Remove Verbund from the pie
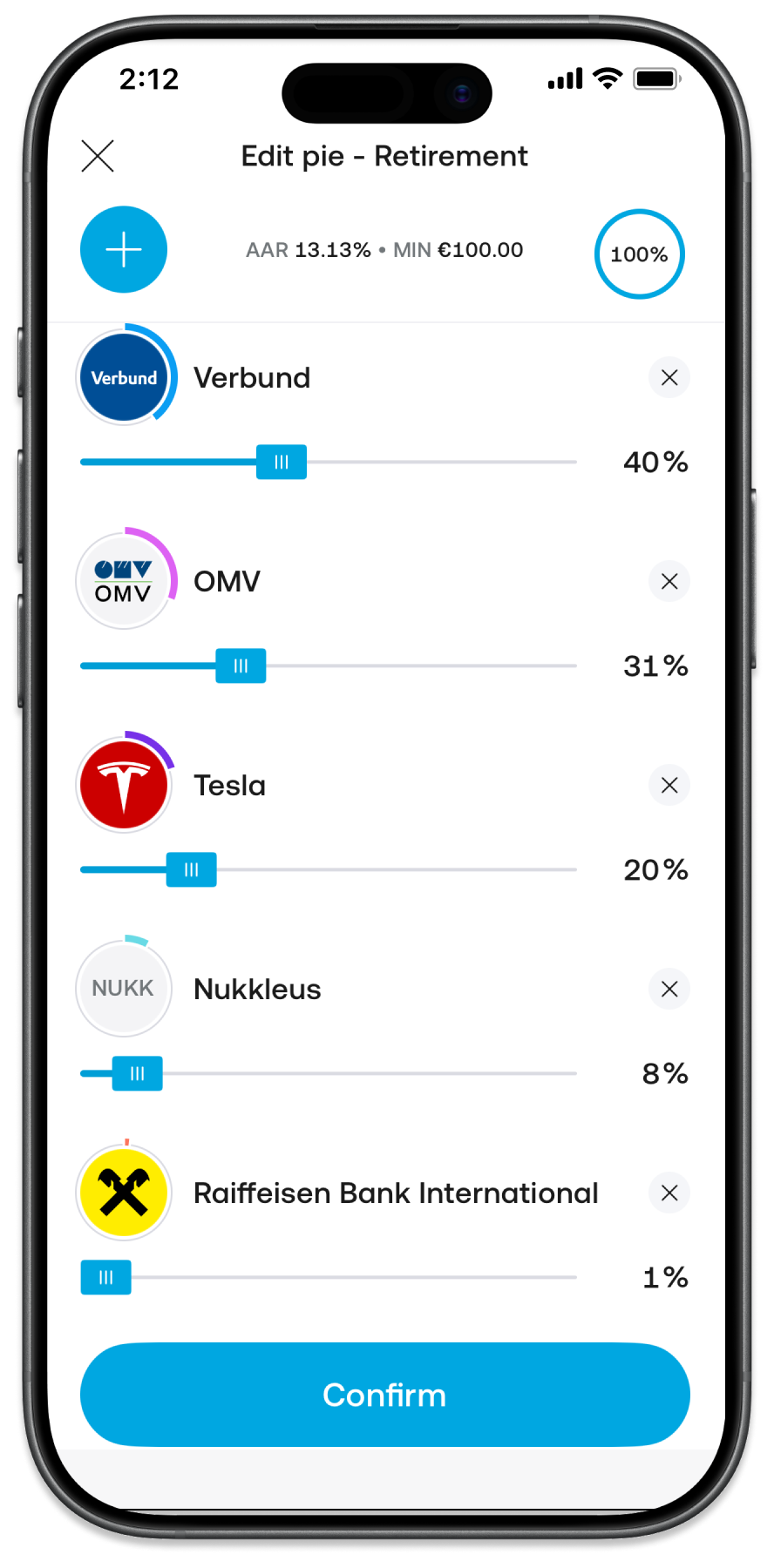774x1568 pixels. click(x=669, y=378)
